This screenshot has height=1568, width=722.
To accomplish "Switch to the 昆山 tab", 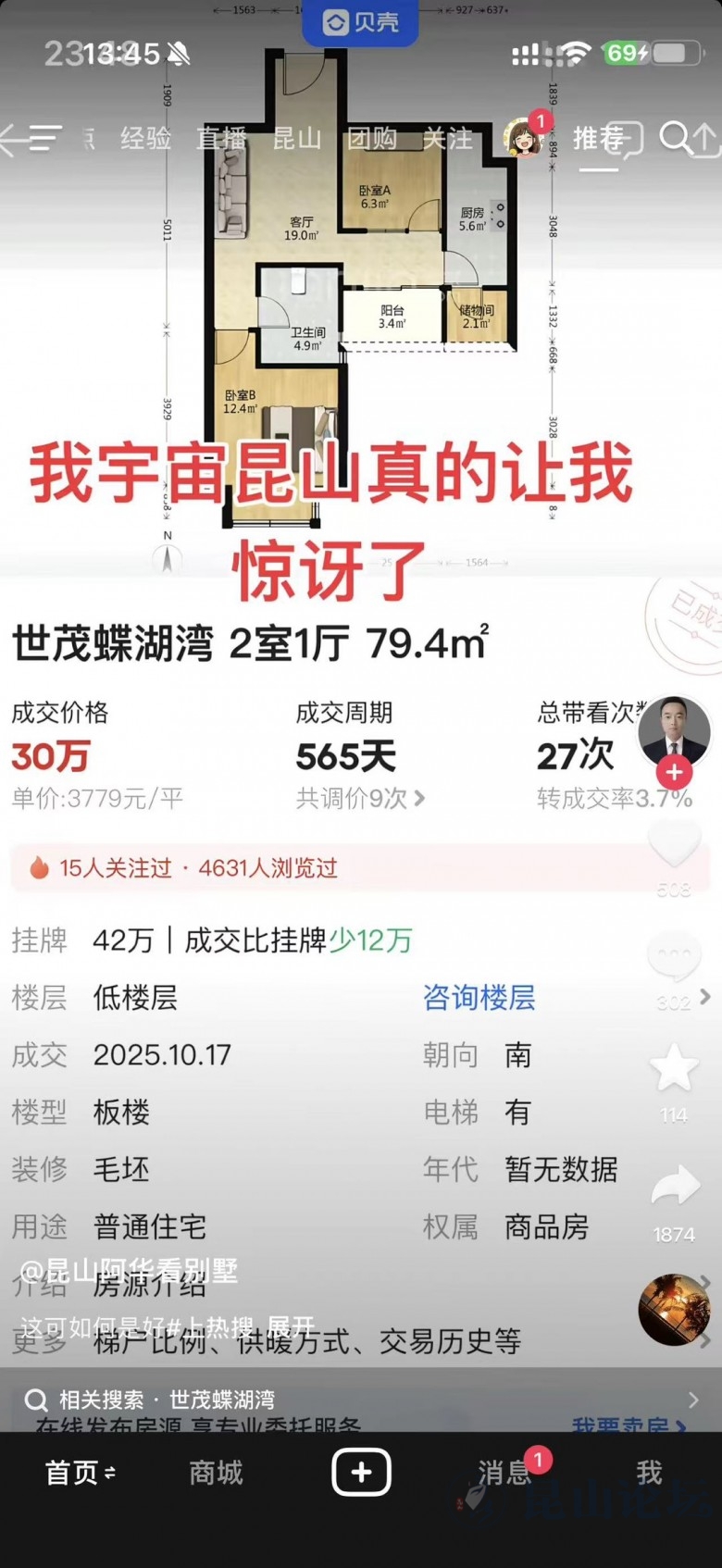I will tap(296, 139).
